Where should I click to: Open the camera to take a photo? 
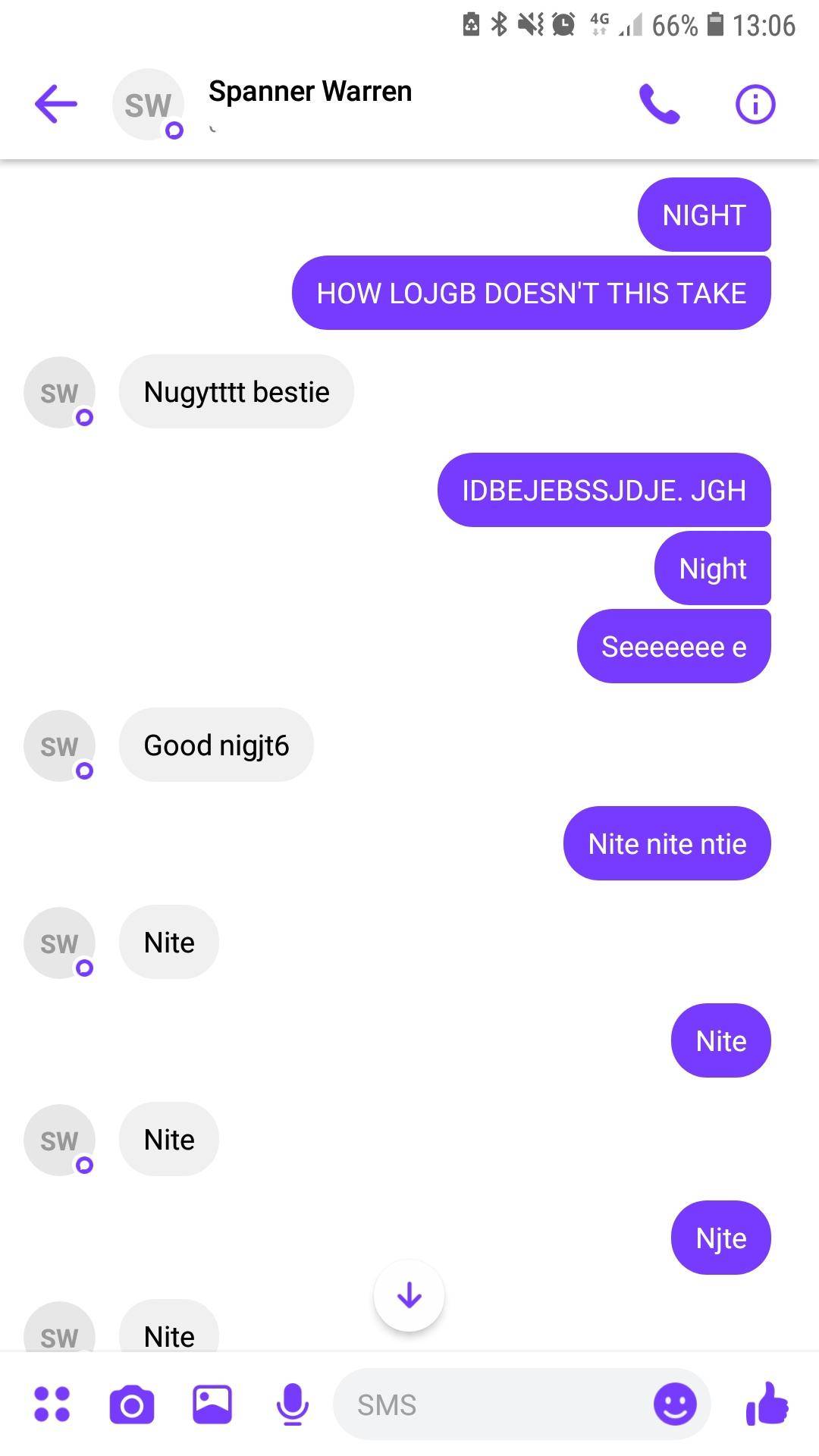pos(132,1404)
